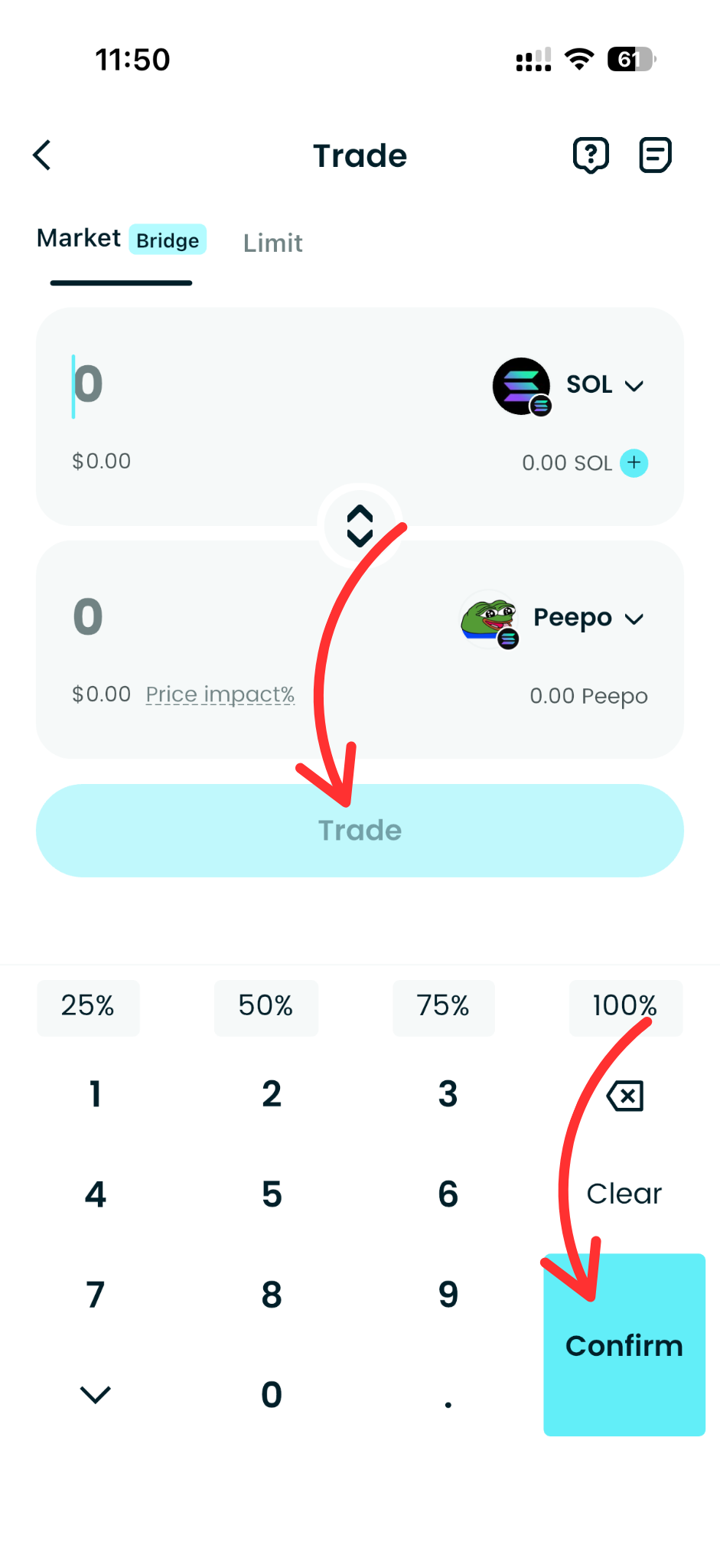Open the help question mark icon
Image resolution: width=720 pixels, height=1568 pixels.
point(591,155)
